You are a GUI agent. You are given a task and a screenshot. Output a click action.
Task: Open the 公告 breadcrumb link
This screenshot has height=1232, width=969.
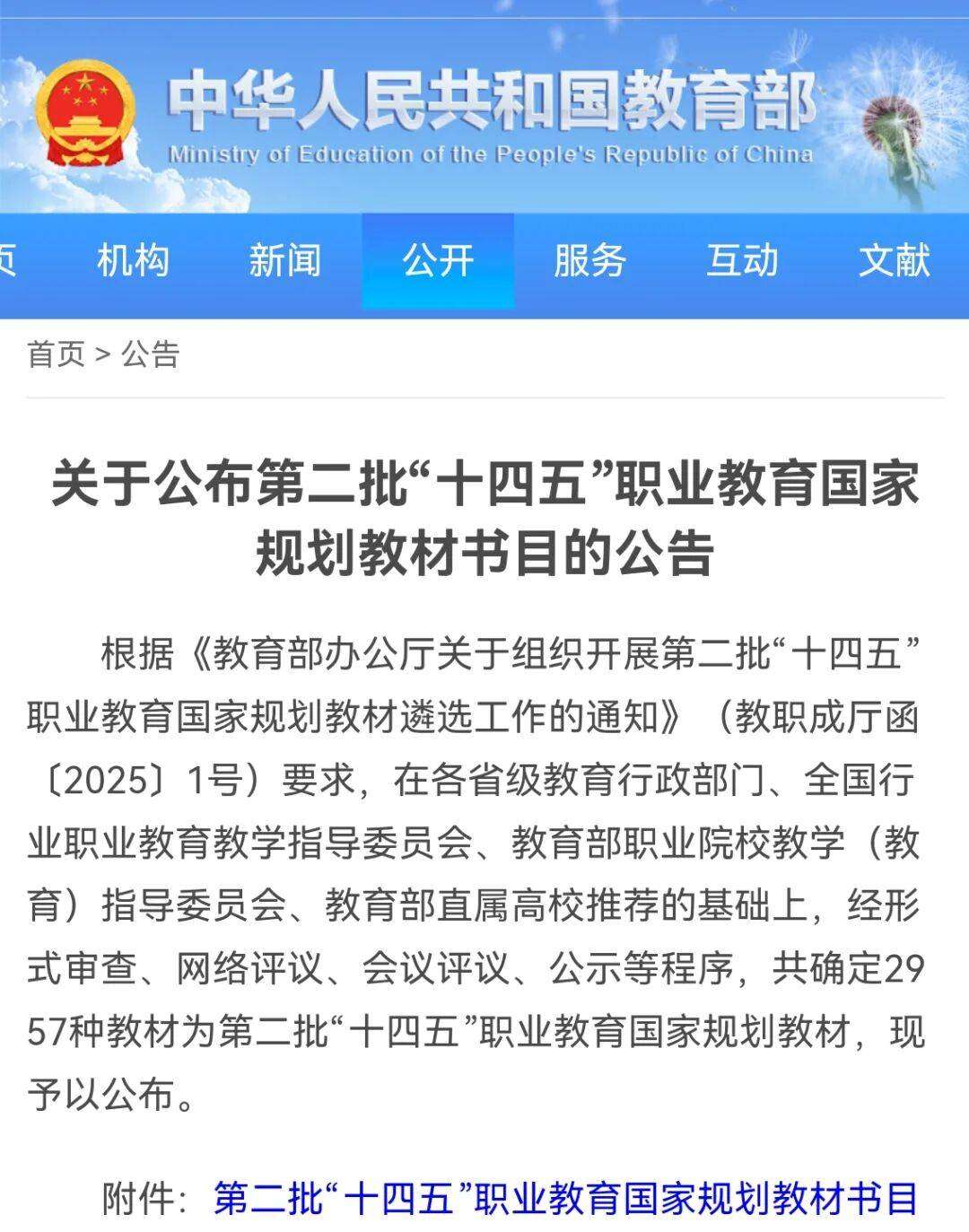(151, 354)
